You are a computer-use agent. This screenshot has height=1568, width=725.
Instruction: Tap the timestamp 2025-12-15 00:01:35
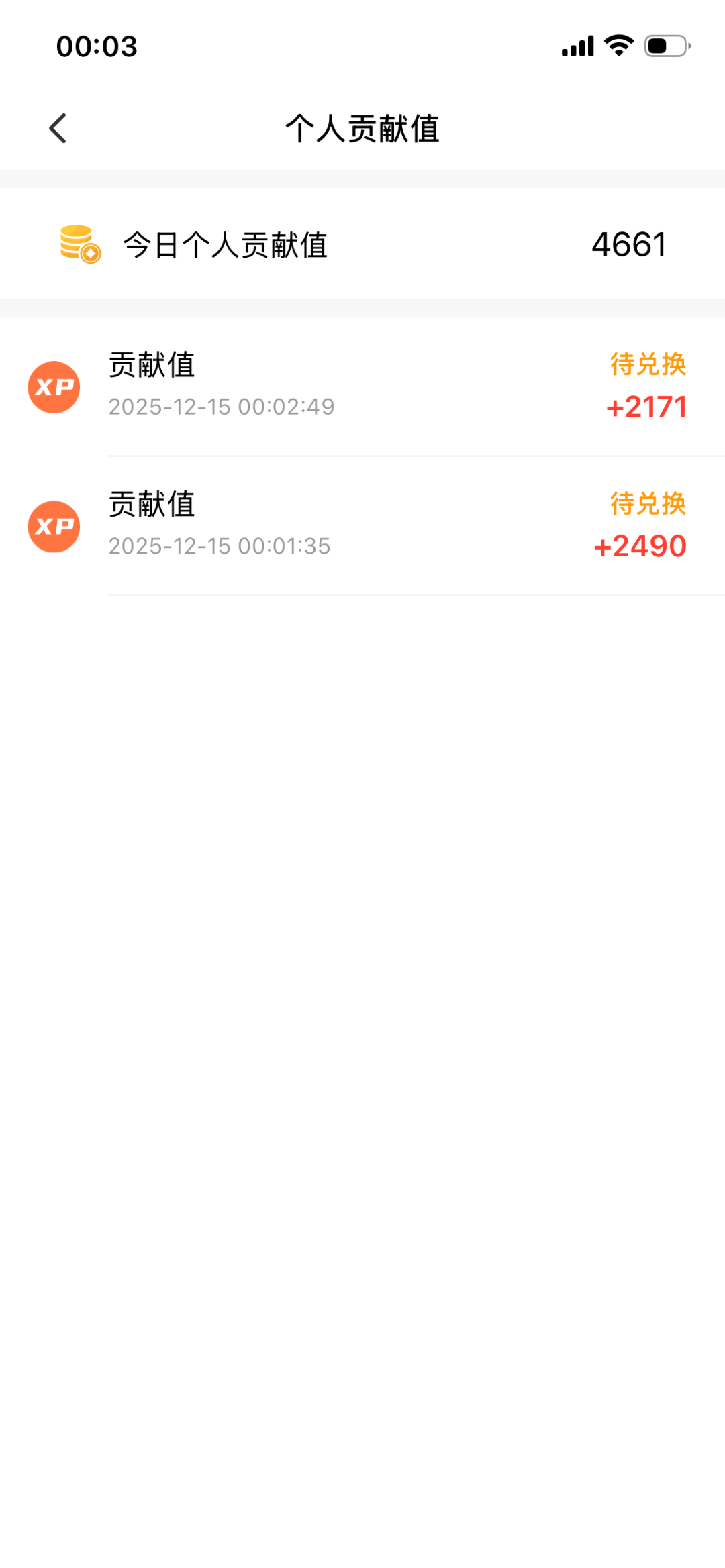click(x=220, y=545)
